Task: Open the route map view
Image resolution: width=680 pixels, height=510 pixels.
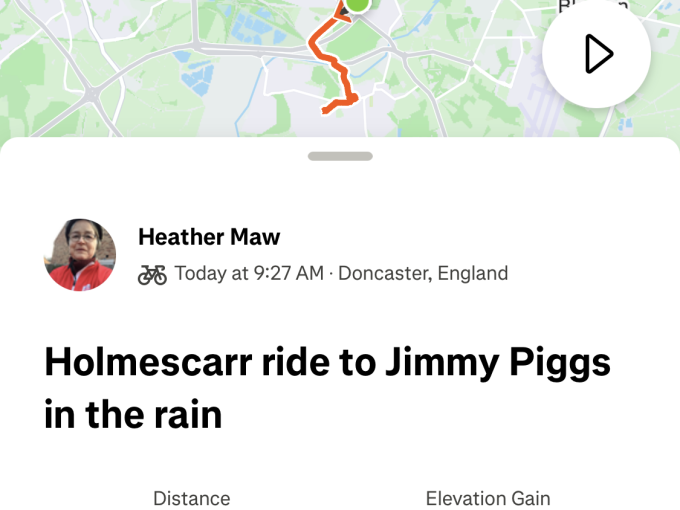Action: pos(250,70)
